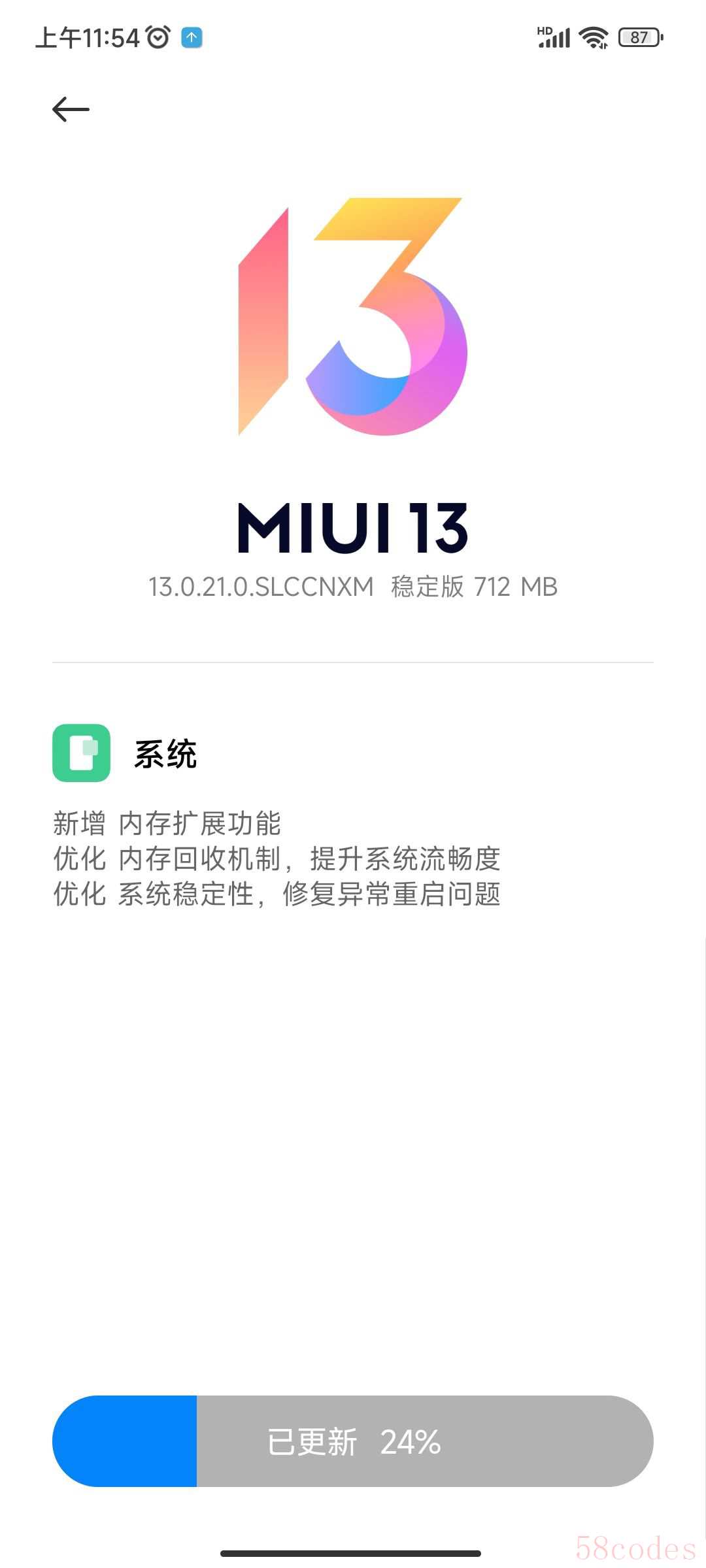Go back using the top-left arrow
Image resolution: width=706 pixels, height=1568 pixels.
tap(71, 109)
